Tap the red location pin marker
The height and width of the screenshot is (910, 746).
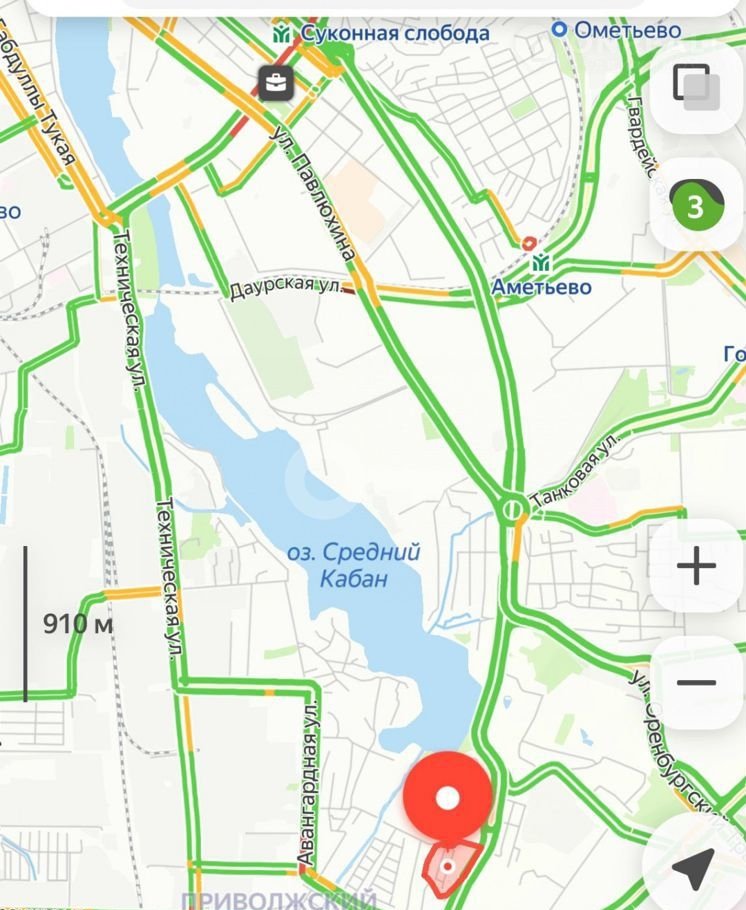(x=448, y=797)
